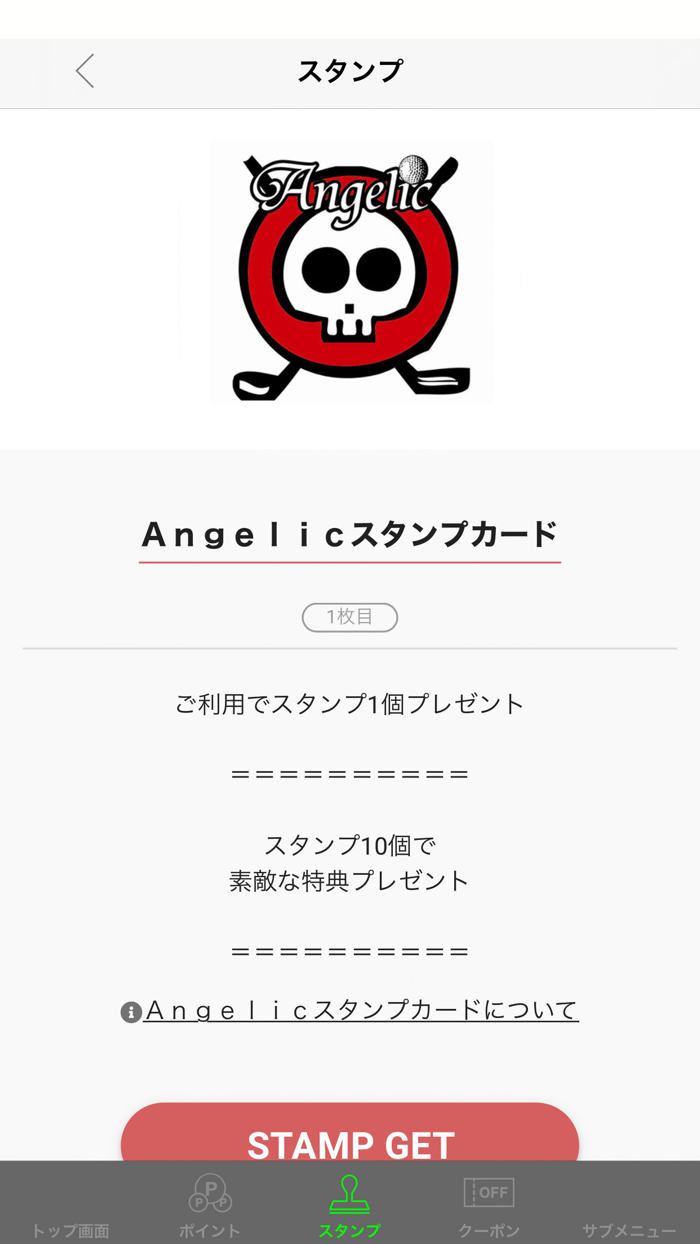Open the ポイント tab

[210, 1205]
